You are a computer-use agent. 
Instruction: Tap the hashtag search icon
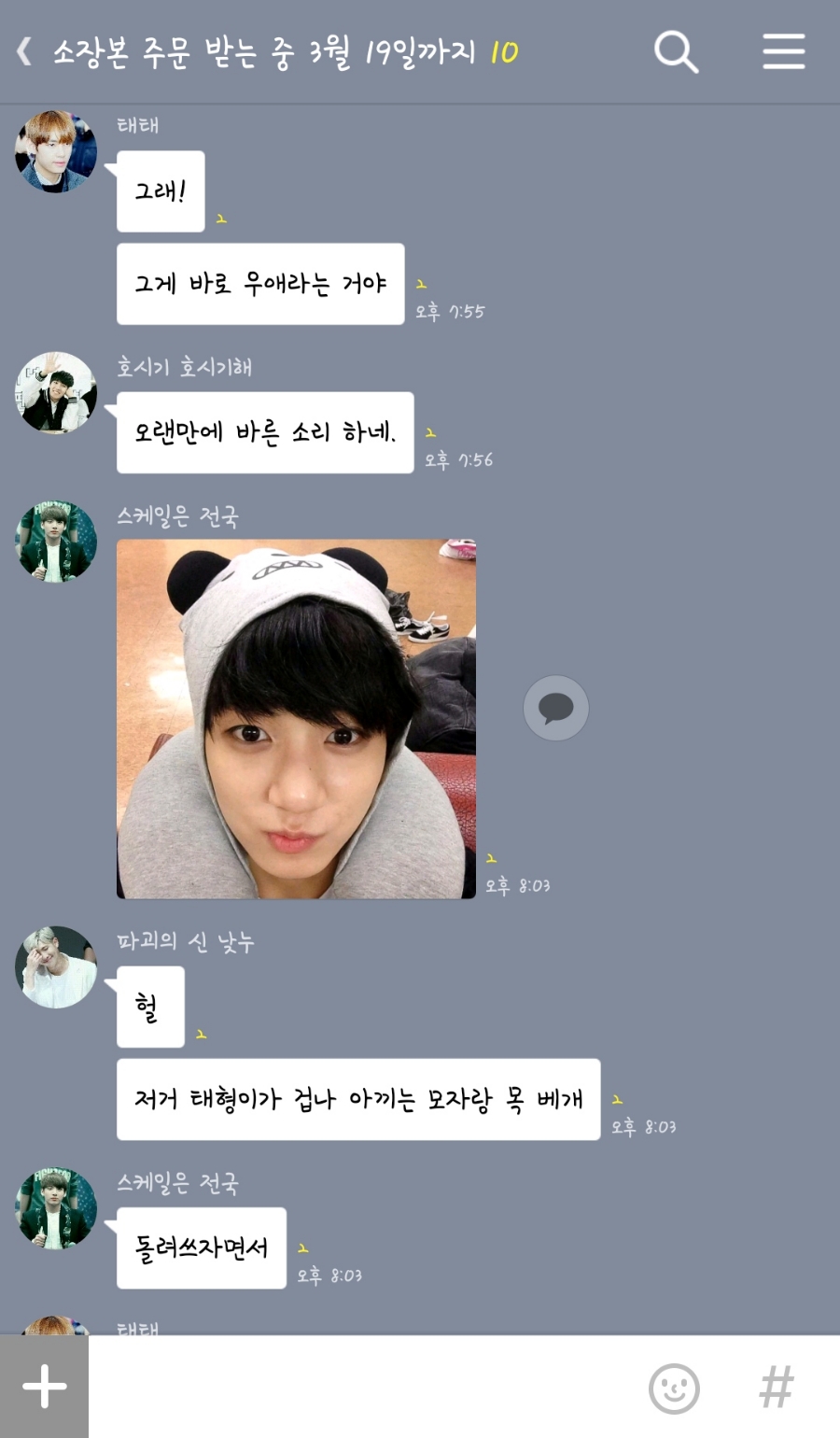[777, 1388]
